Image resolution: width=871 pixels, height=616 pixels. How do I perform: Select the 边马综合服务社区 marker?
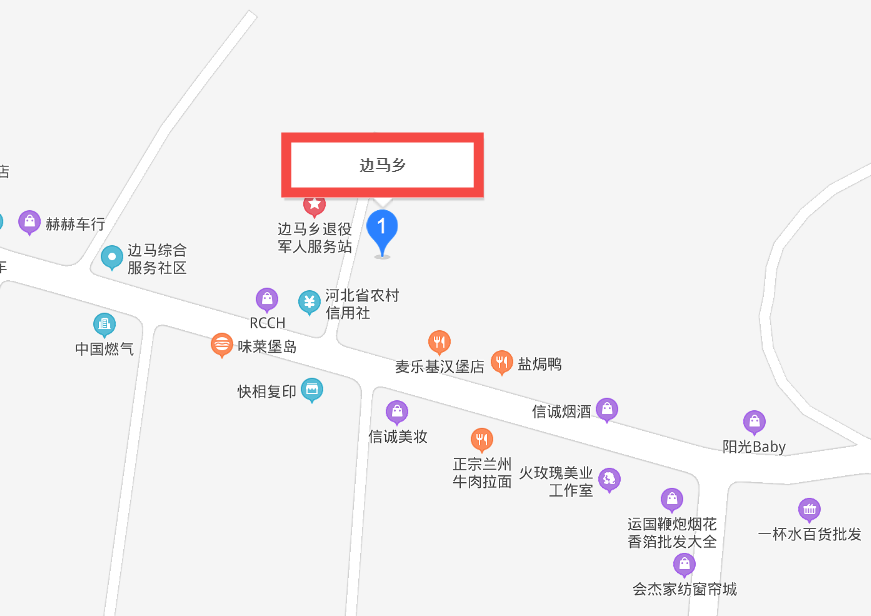tap(112, 258)
